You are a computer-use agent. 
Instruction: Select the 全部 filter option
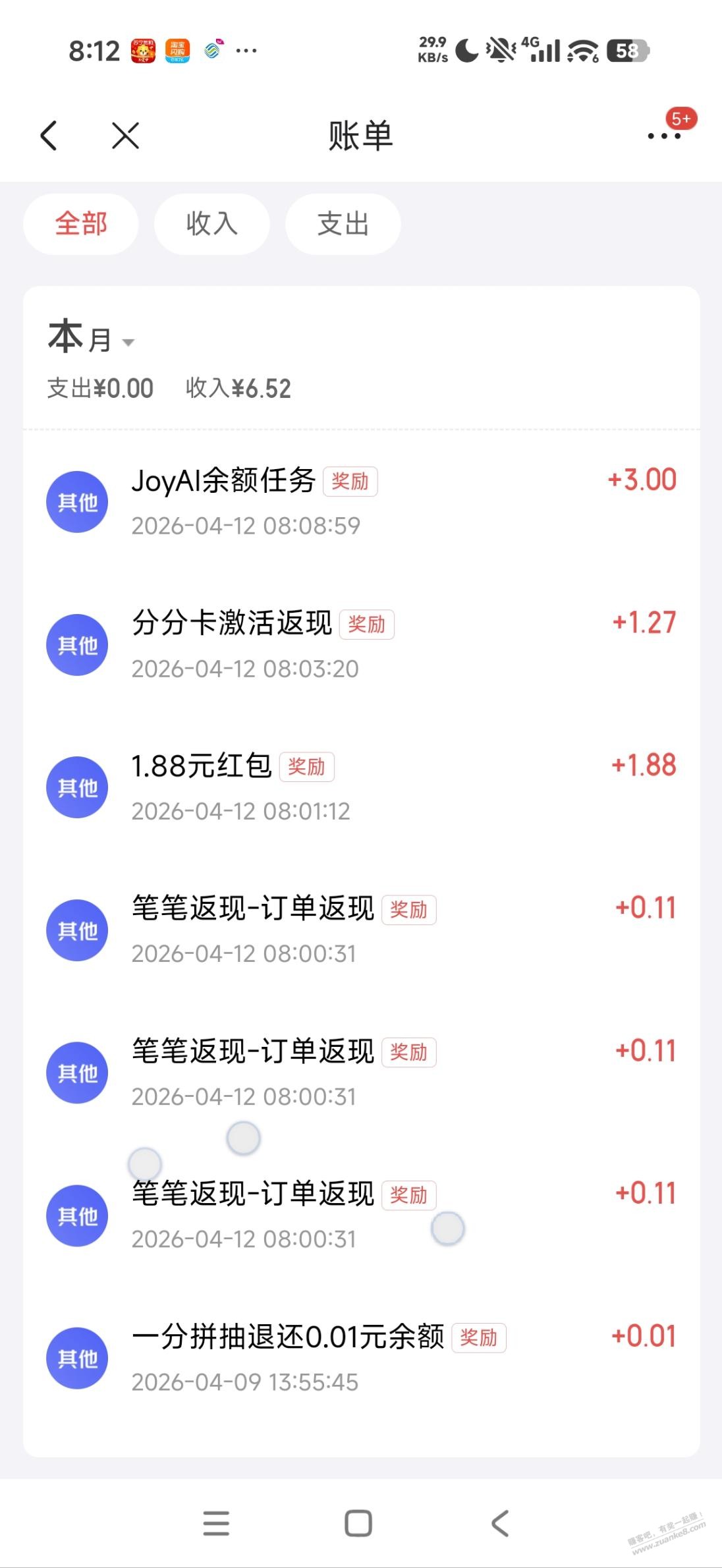(x=80, y=224)
